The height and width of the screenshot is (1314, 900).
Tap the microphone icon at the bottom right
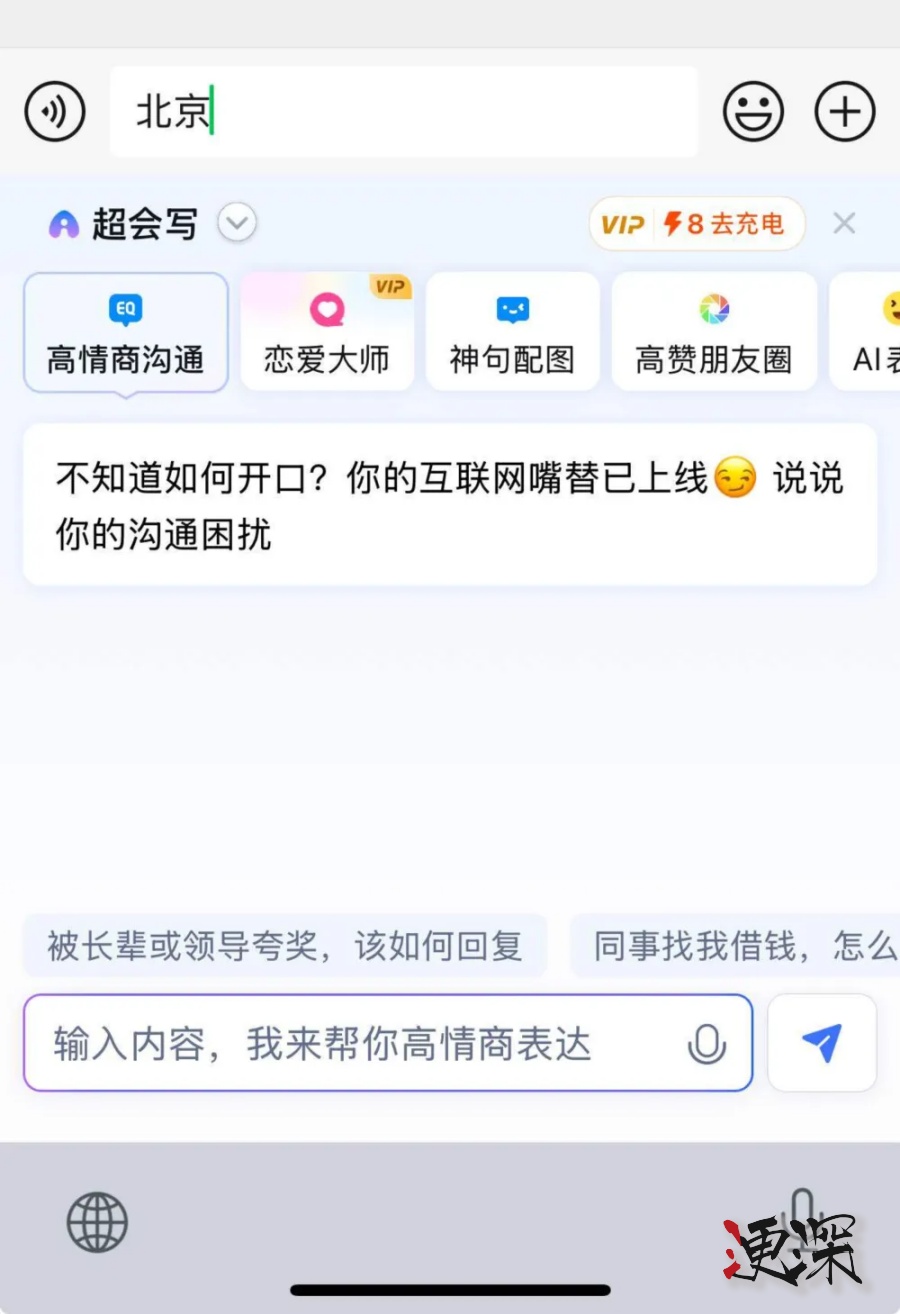tap(800, 1220)
